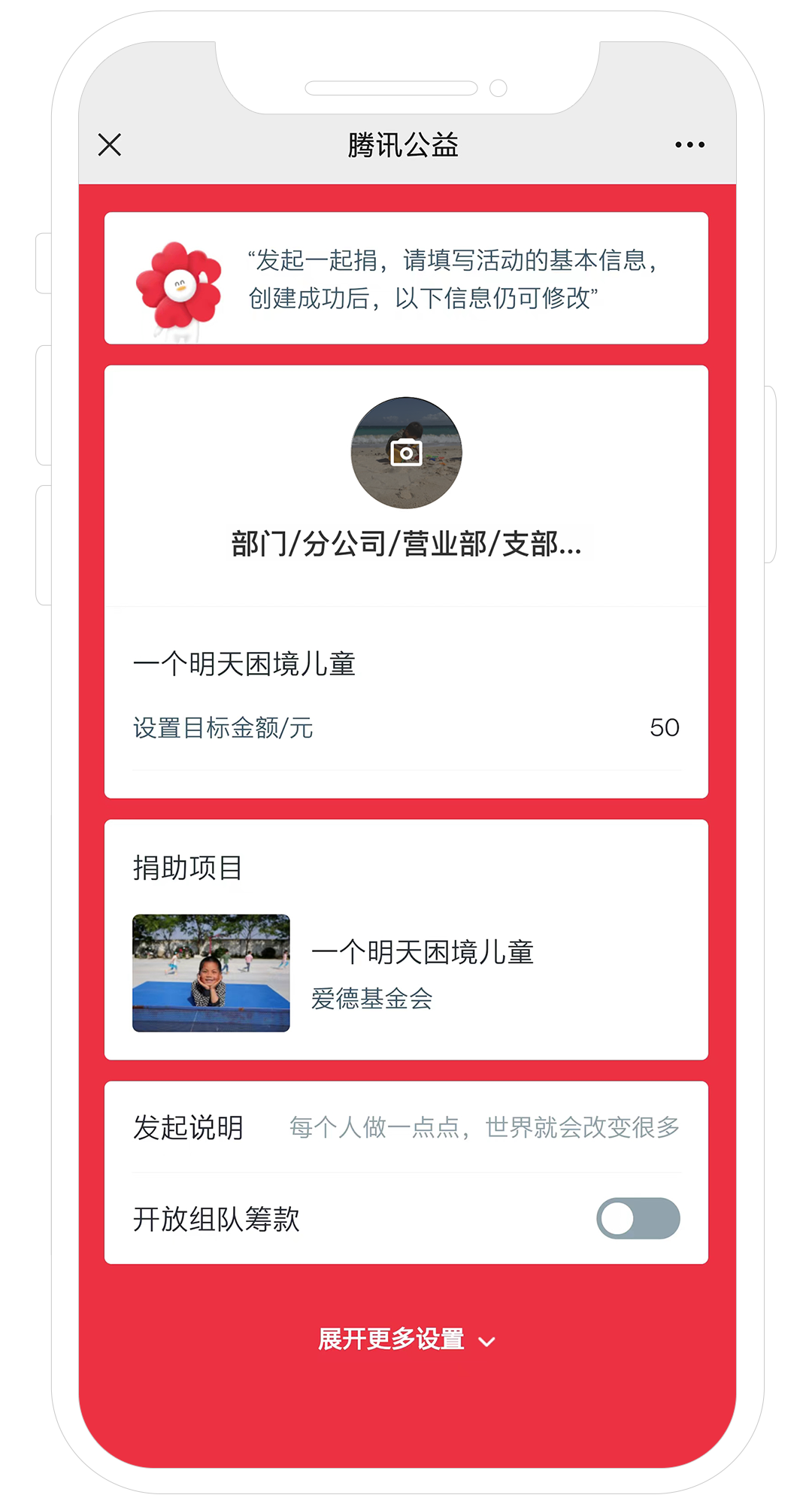Image resolution: width=812 pixels, height=1504 pixels.
Task: Expand 展开更多设置
Action: click(x=406, y=1339)
